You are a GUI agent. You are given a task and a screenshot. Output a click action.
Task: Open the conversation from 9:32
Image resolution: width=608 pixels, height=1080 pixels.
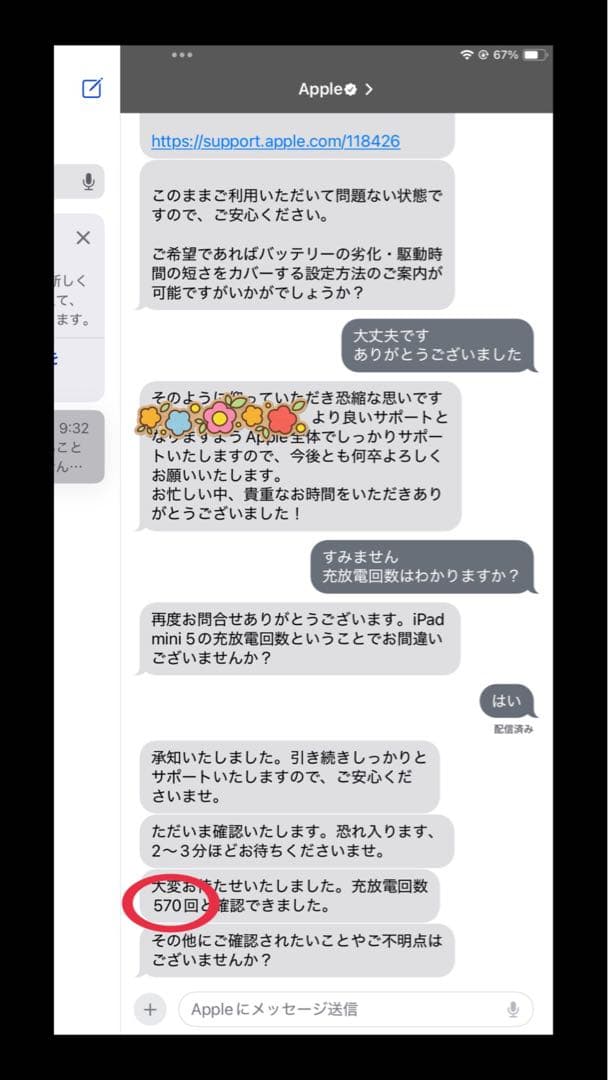pyautogui.click(x=80, y=447)
